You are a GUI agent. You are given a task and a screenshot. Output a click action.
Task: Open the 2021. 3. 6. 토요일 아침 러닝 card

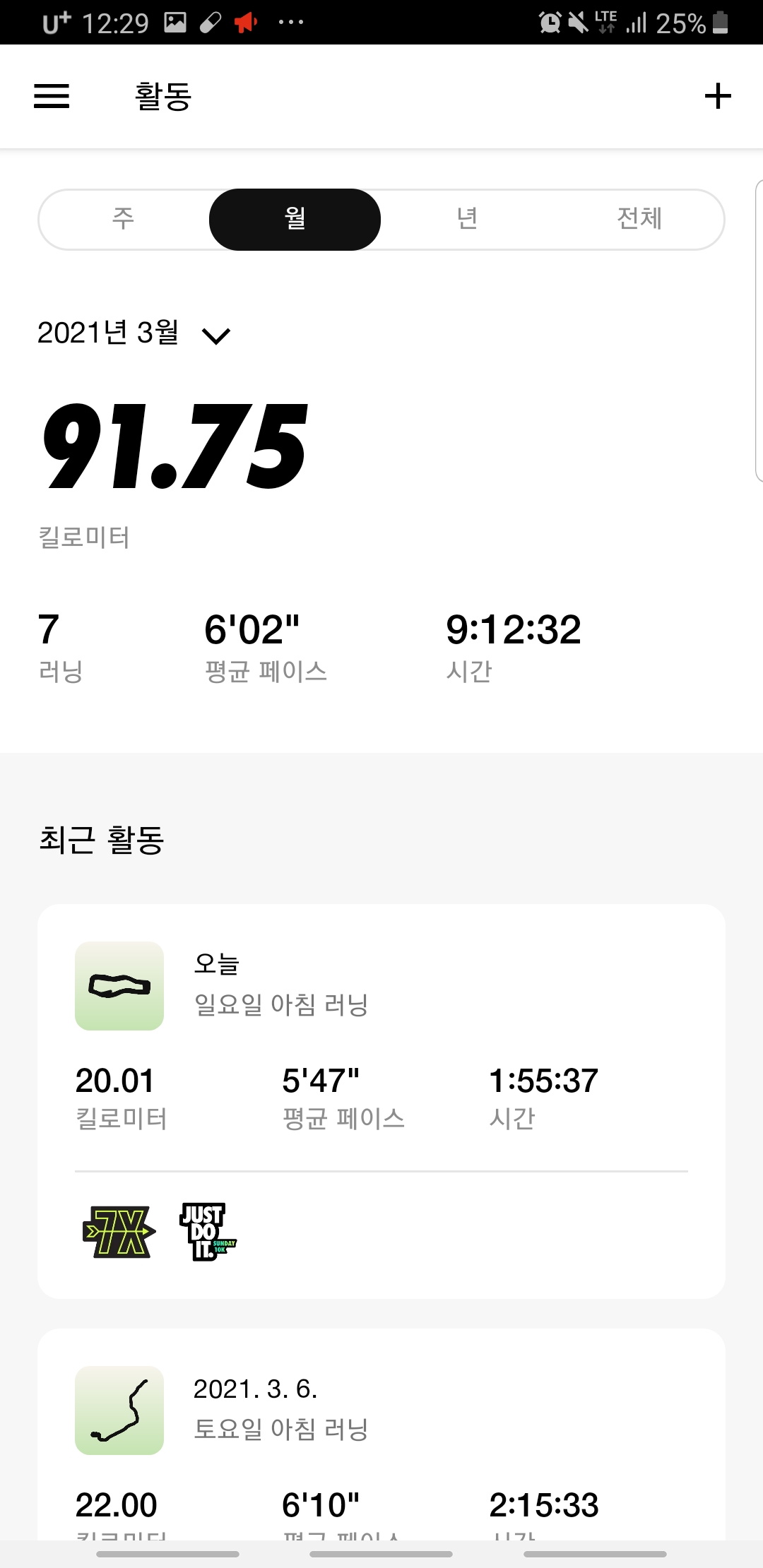click(381, 1434)
